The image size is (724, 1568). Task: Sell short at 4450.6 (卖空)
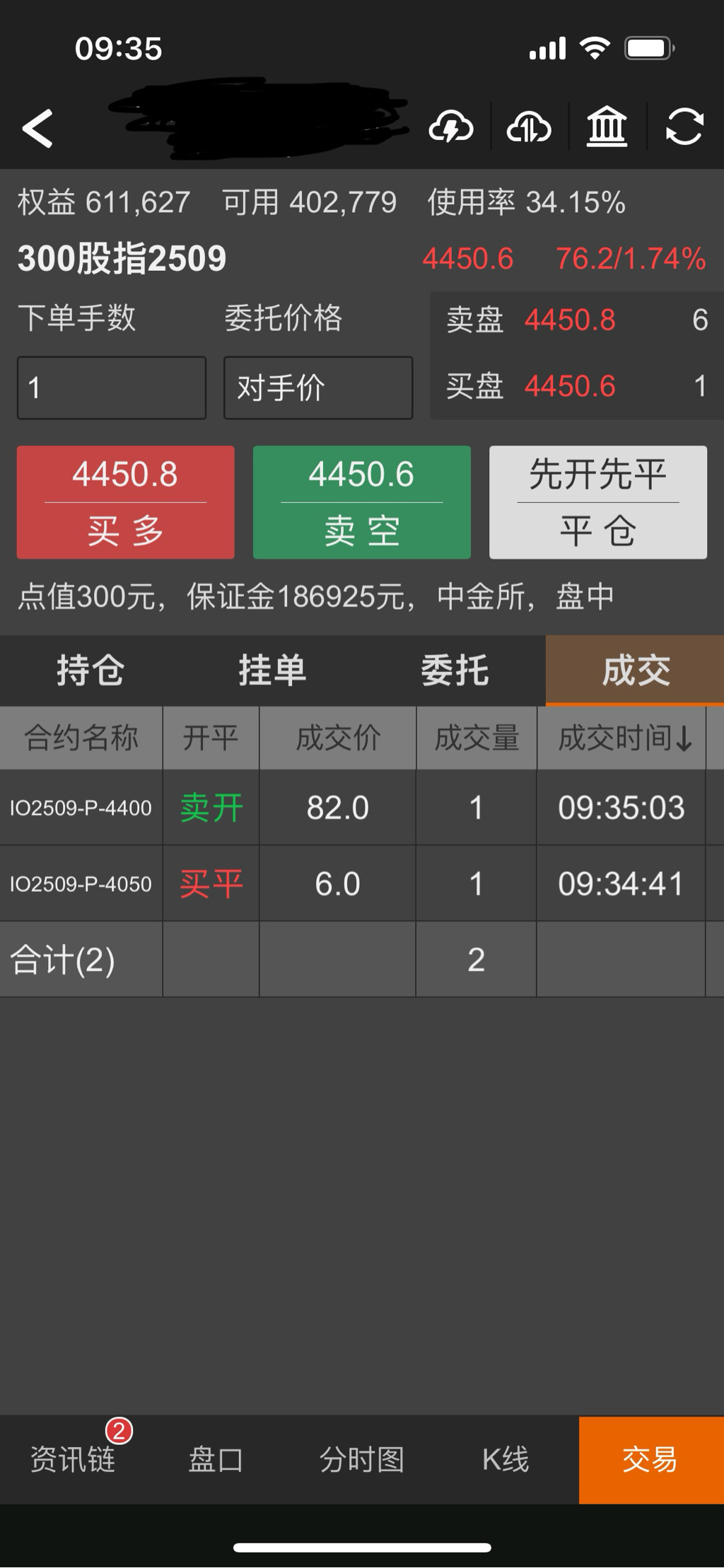(362, 502)
